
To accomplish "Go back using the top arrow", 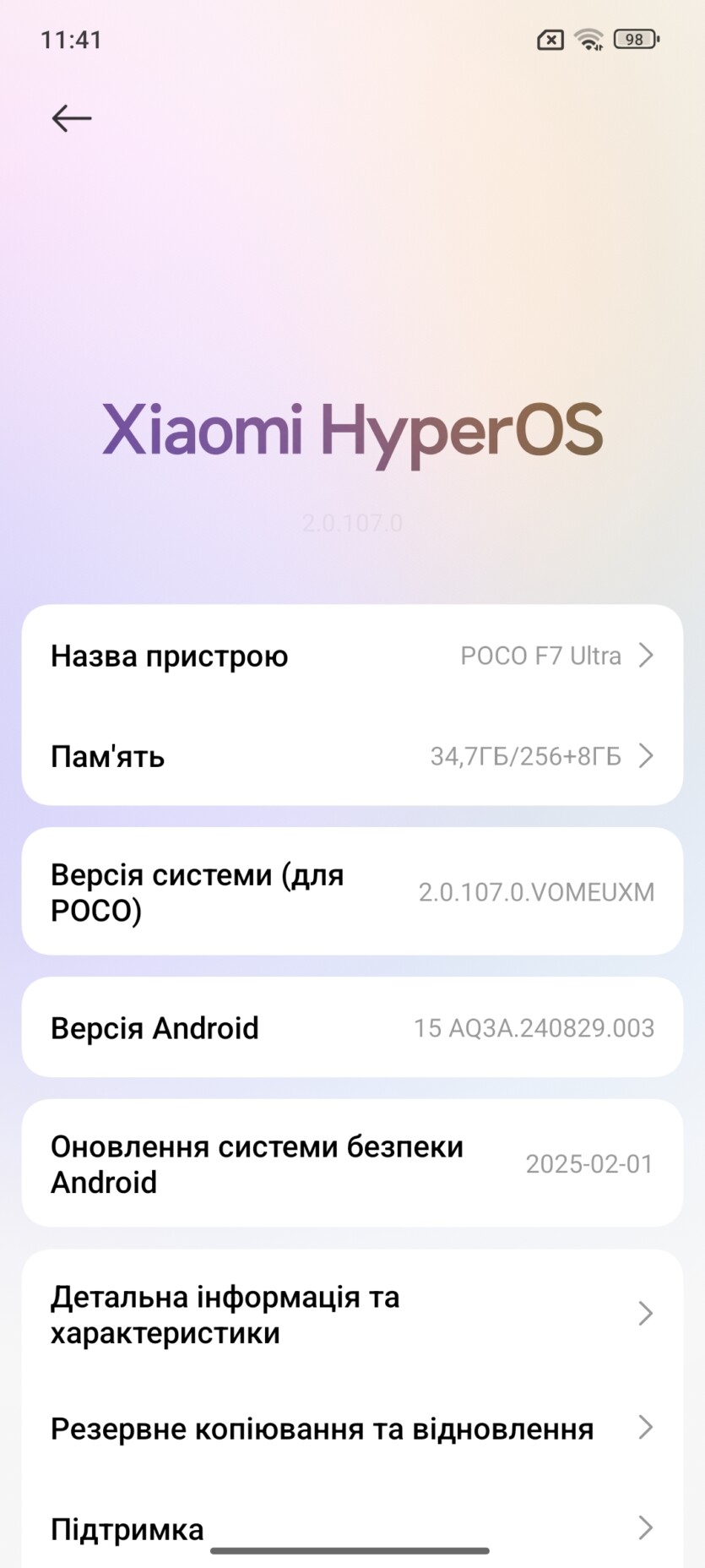I will (x=72, y=118).
